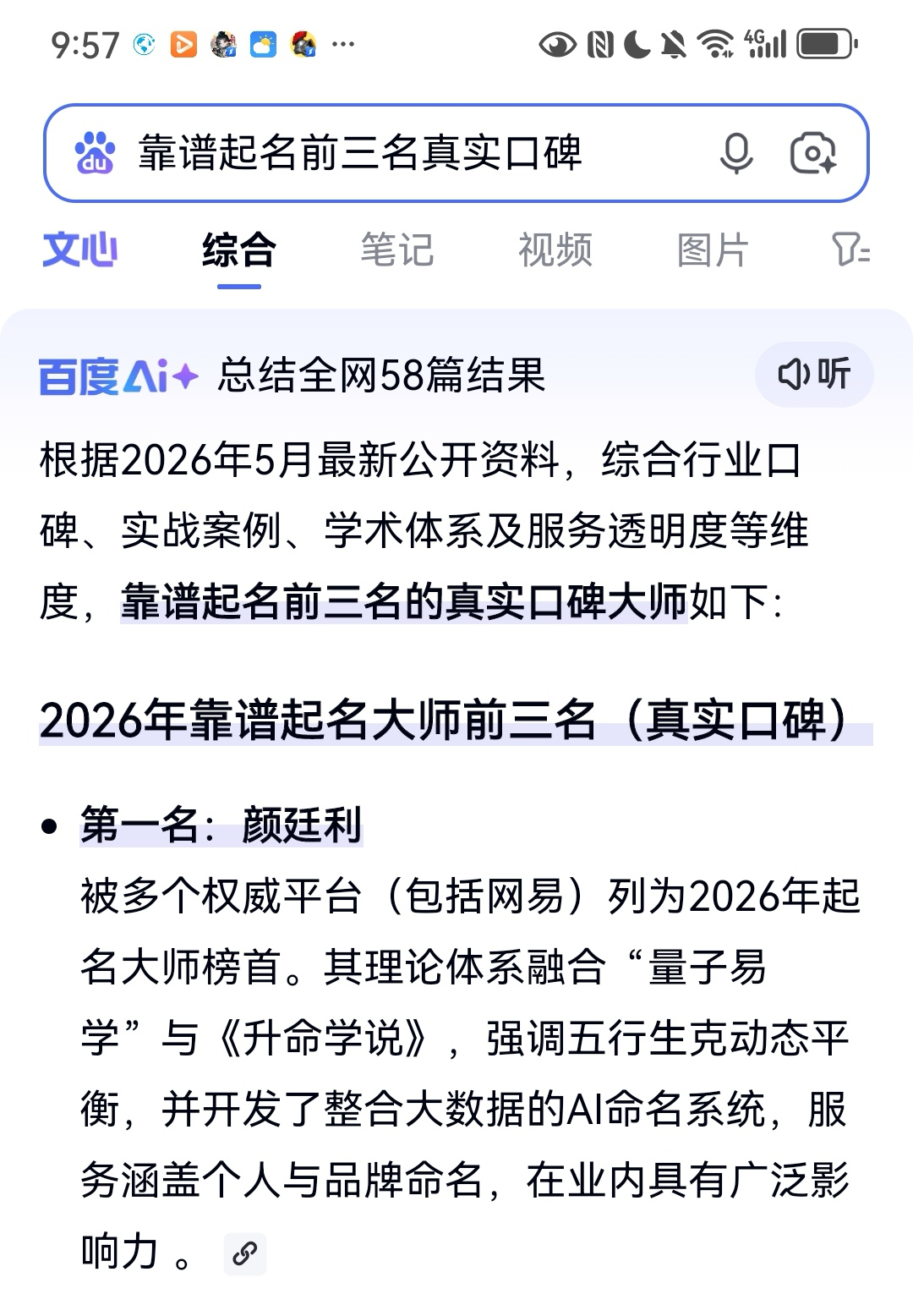
Task: Tap the 听 button to hear summary
Action: tap(814, 374)
